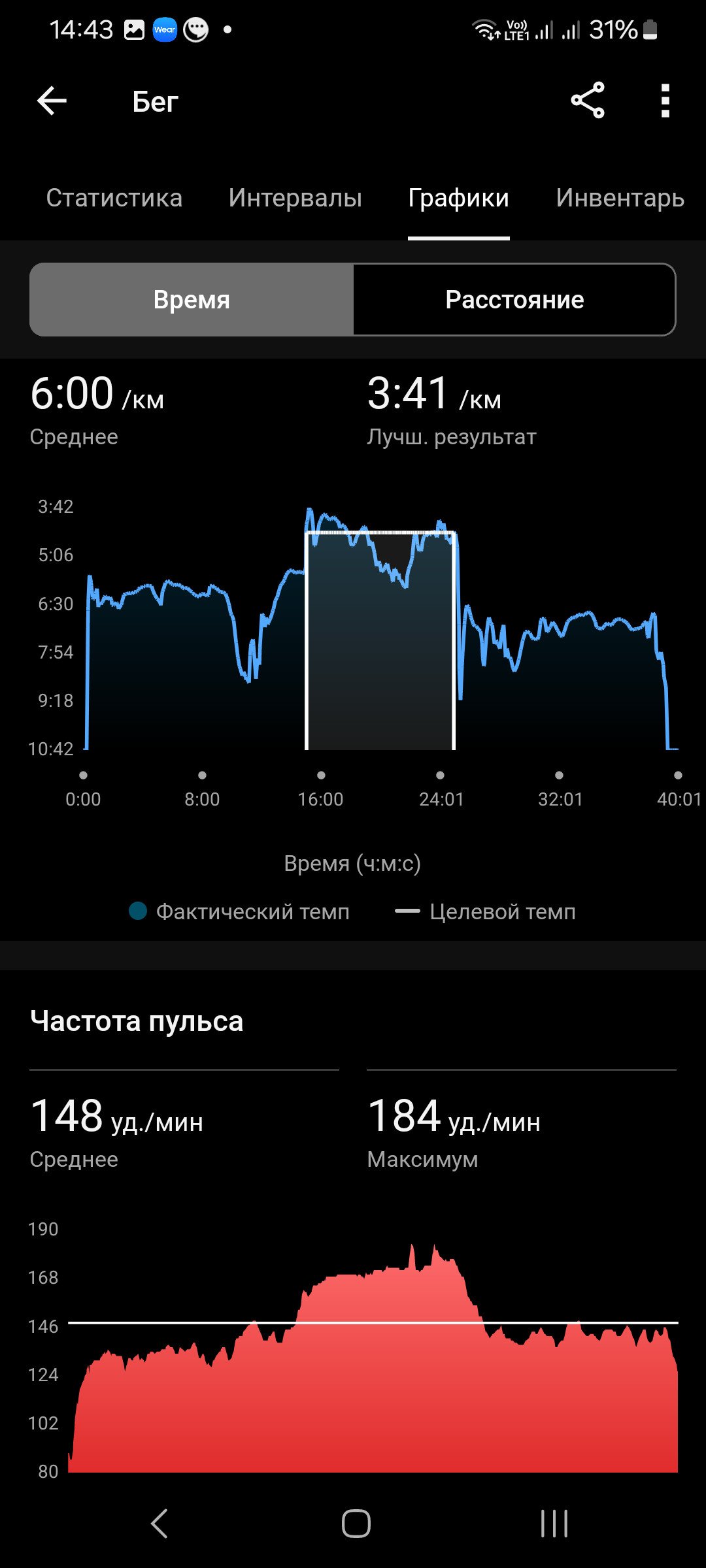Select the Графики tab
The width and height of the screenshot is (706, 1568).
458,198
